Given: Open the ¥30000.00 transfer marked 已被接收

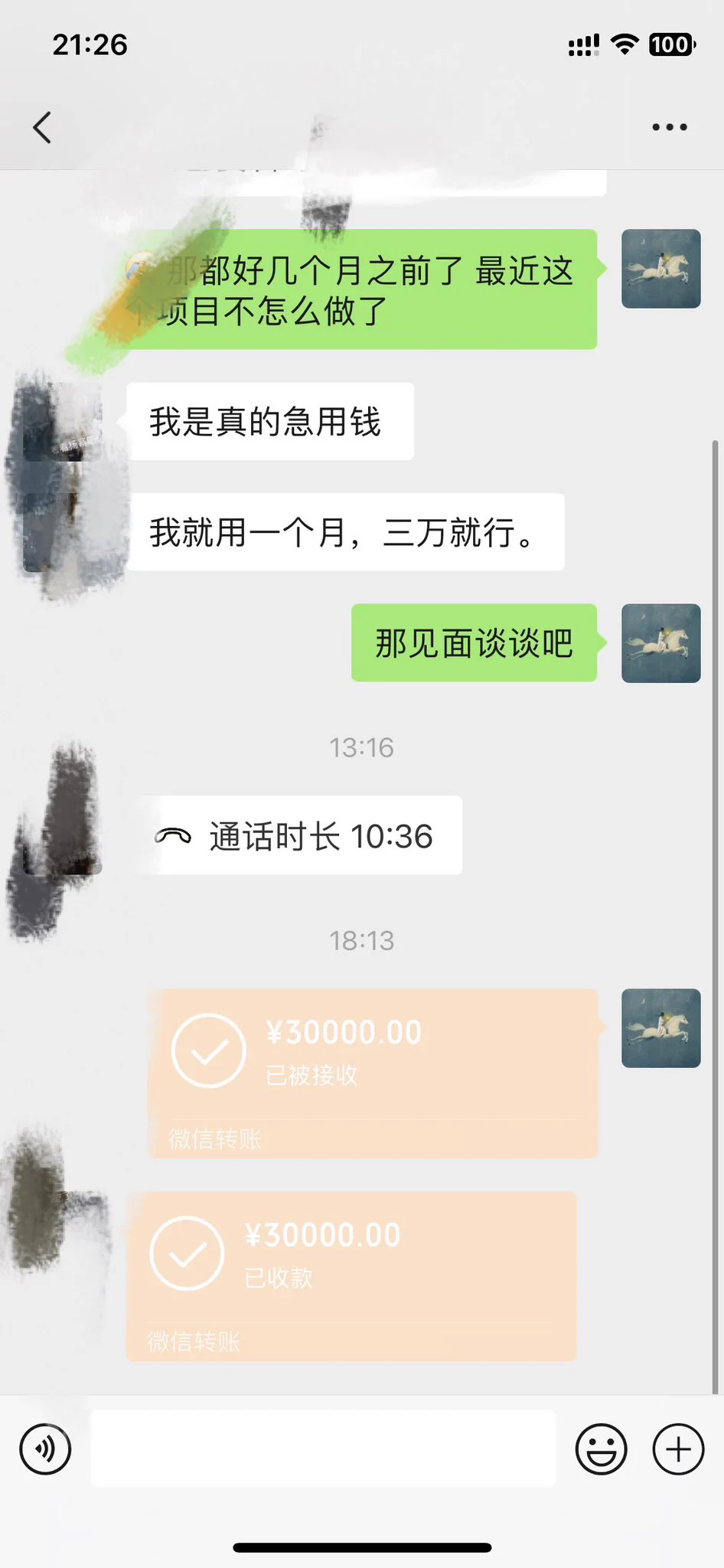Looking at the screenshot, I should click(372, 1072).
